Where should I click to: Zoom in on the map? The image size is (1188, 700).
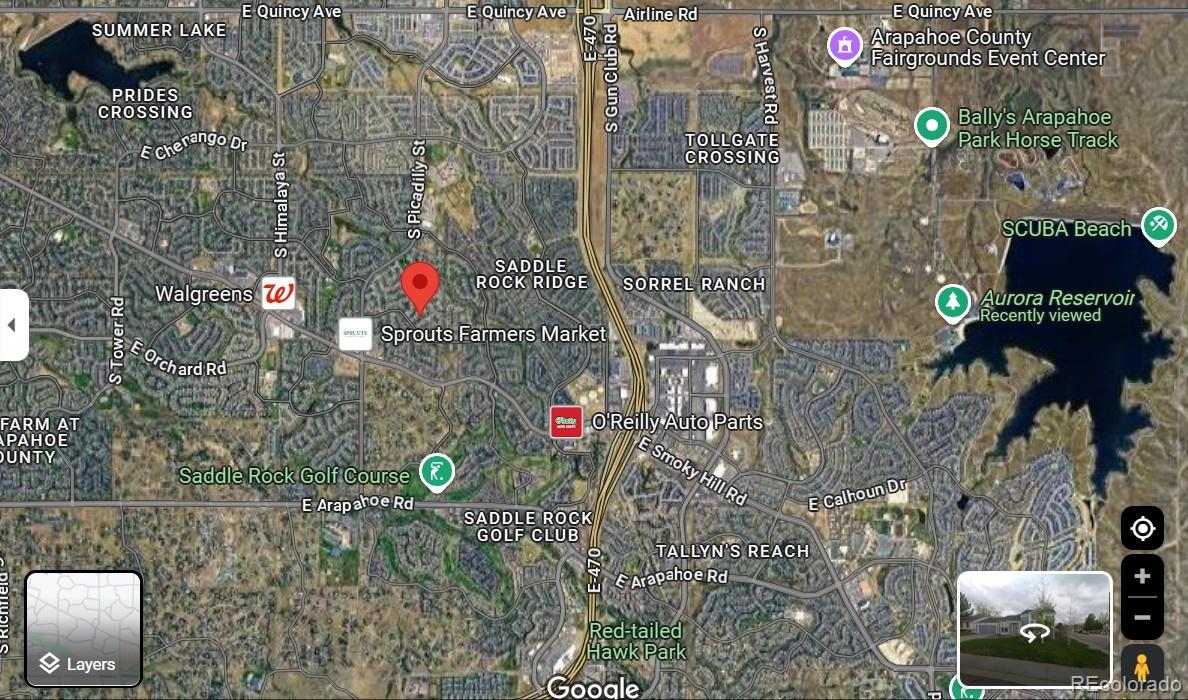point(1142,577)
